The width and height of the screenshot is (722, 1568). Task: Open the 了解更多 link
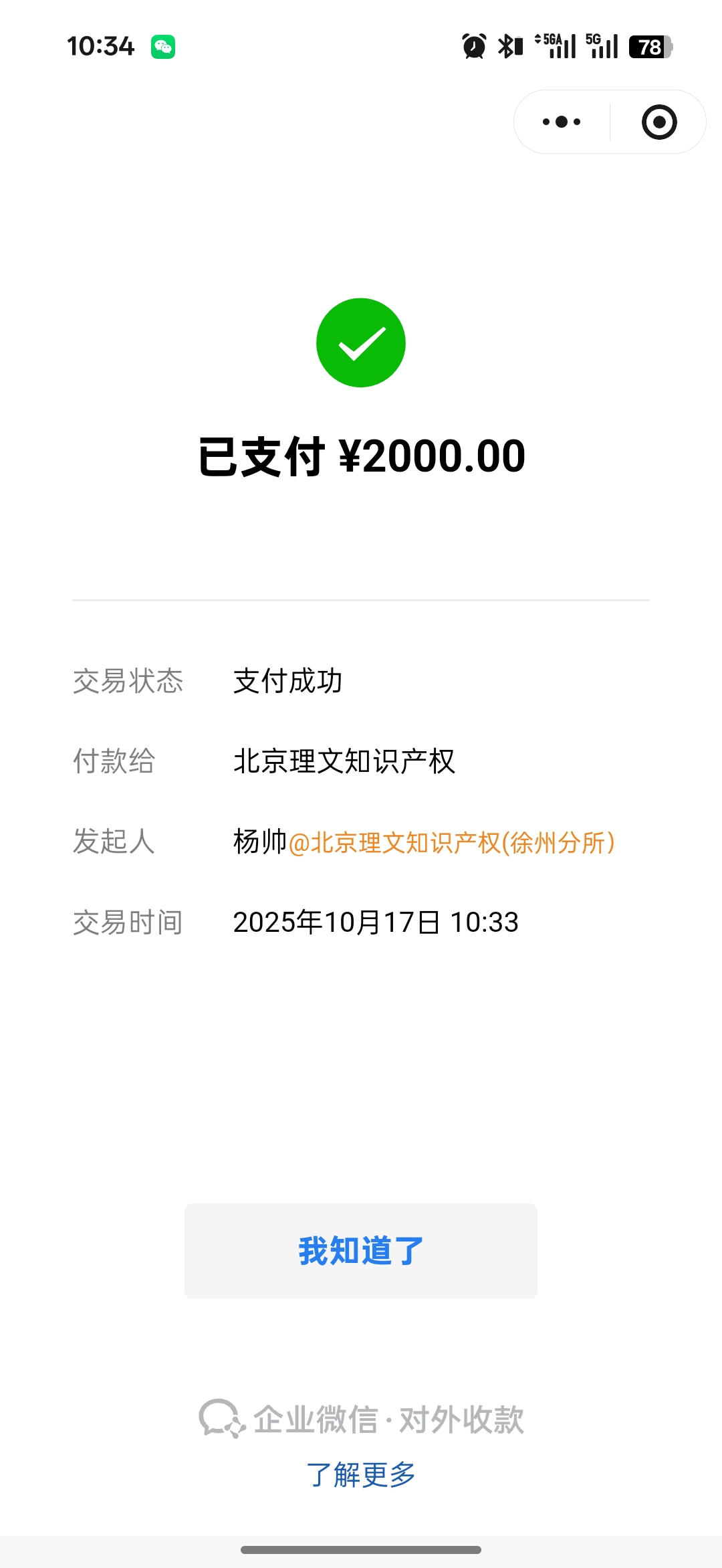coord(361,1474)
